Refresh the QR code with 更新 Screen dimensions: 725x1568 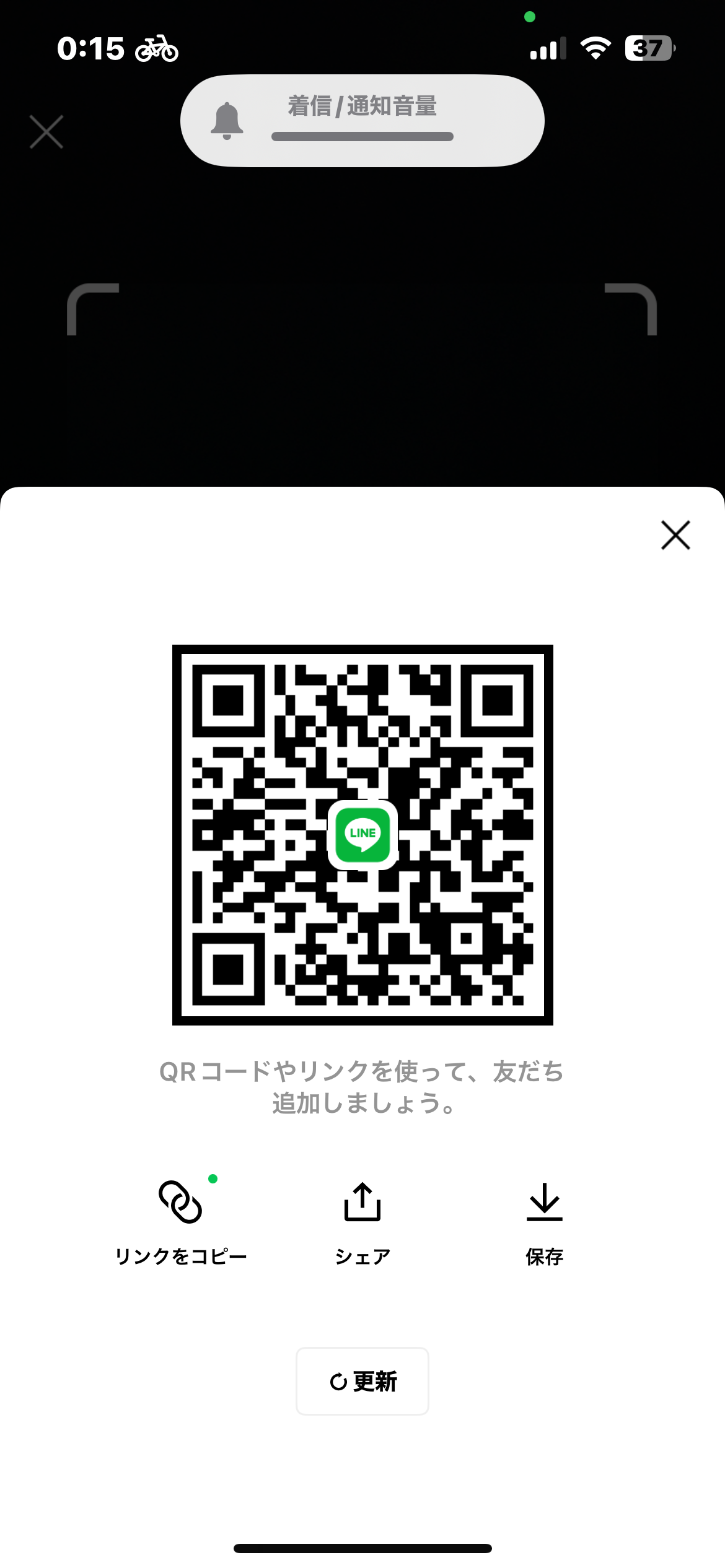362,1381
